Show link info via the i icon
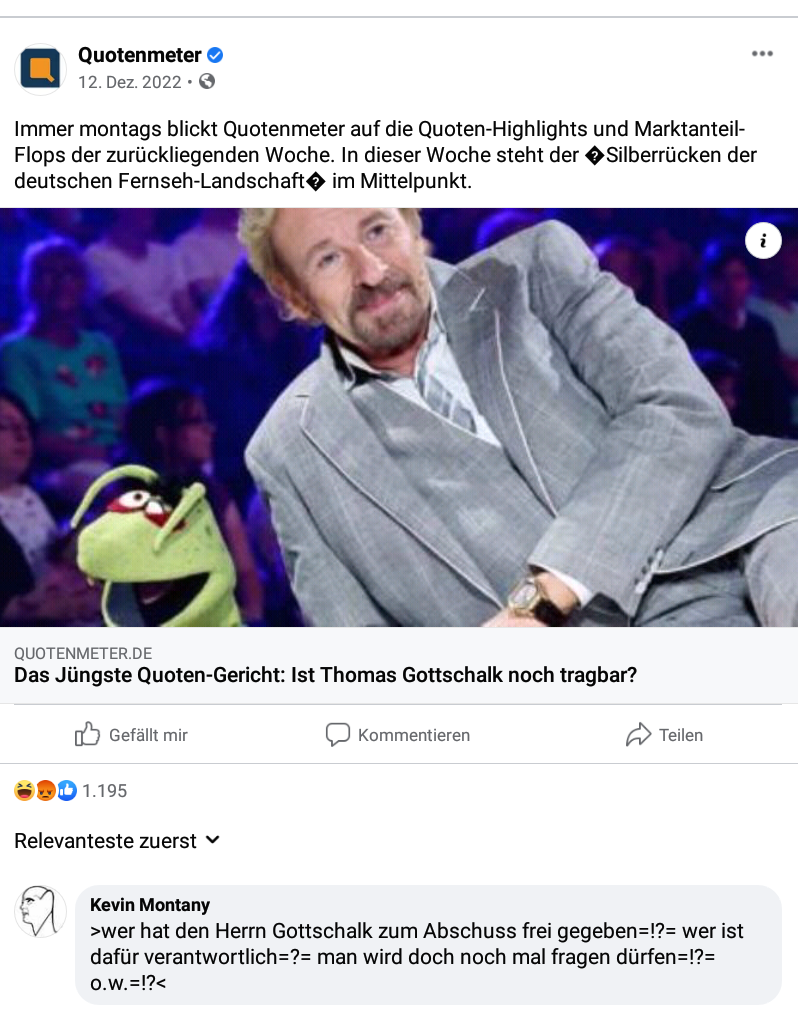Viewport: 798px width, 1011px height. tap(763, 241)
